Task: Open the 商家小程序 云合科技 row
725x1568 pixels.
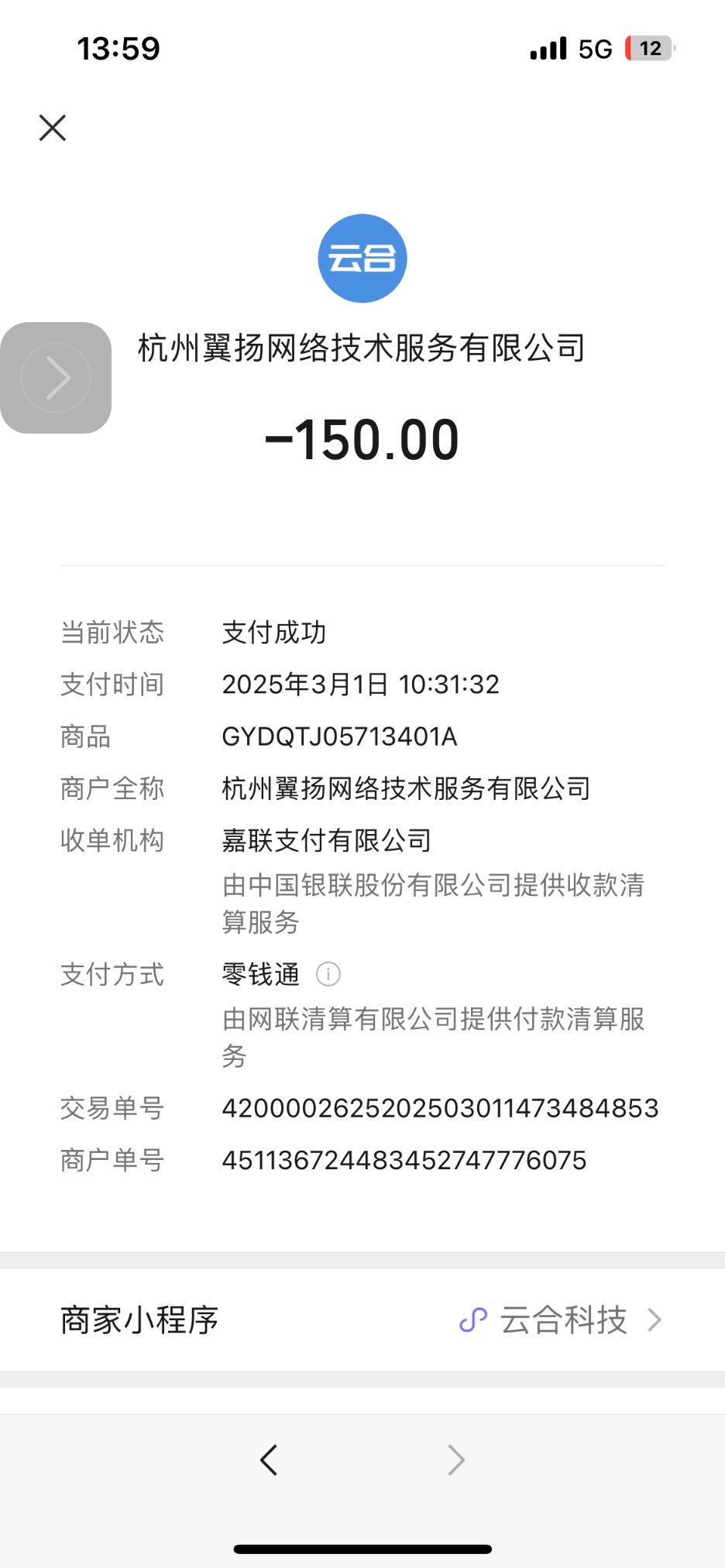Action: point(362,1320)
